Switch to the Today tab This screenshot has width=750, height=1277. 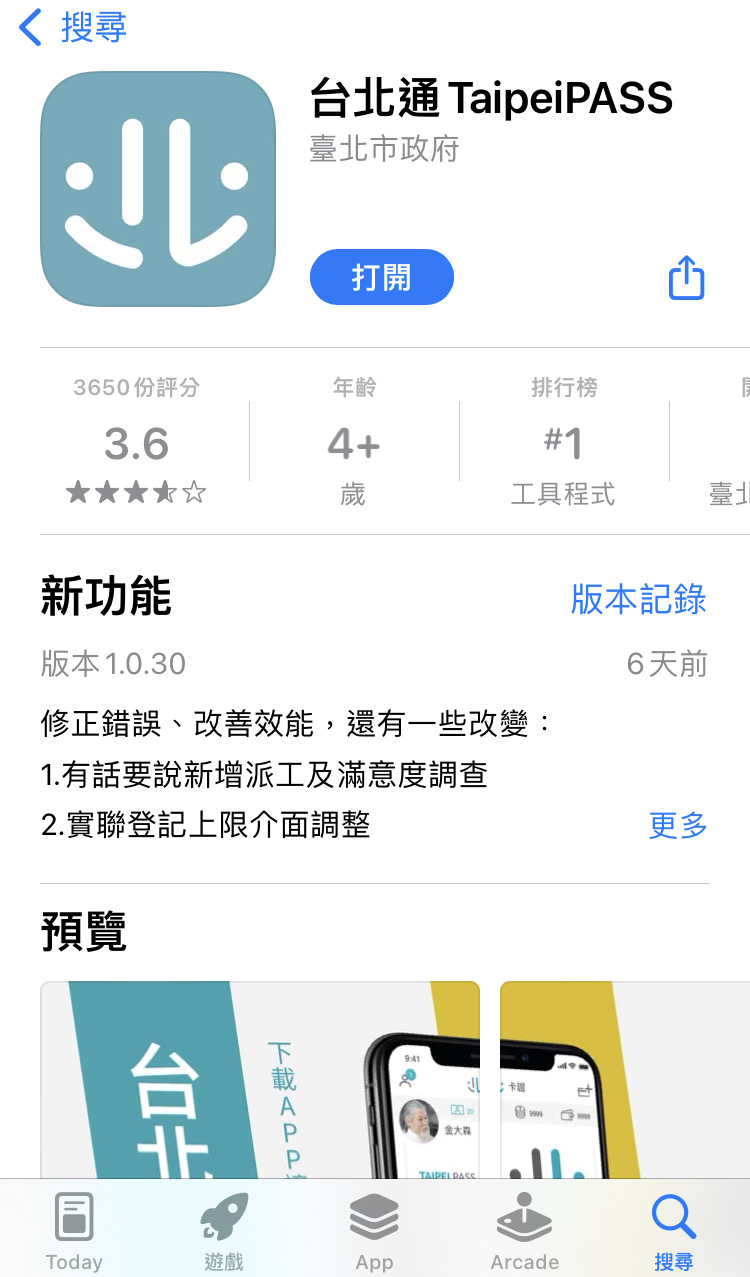pos(74,1231)
